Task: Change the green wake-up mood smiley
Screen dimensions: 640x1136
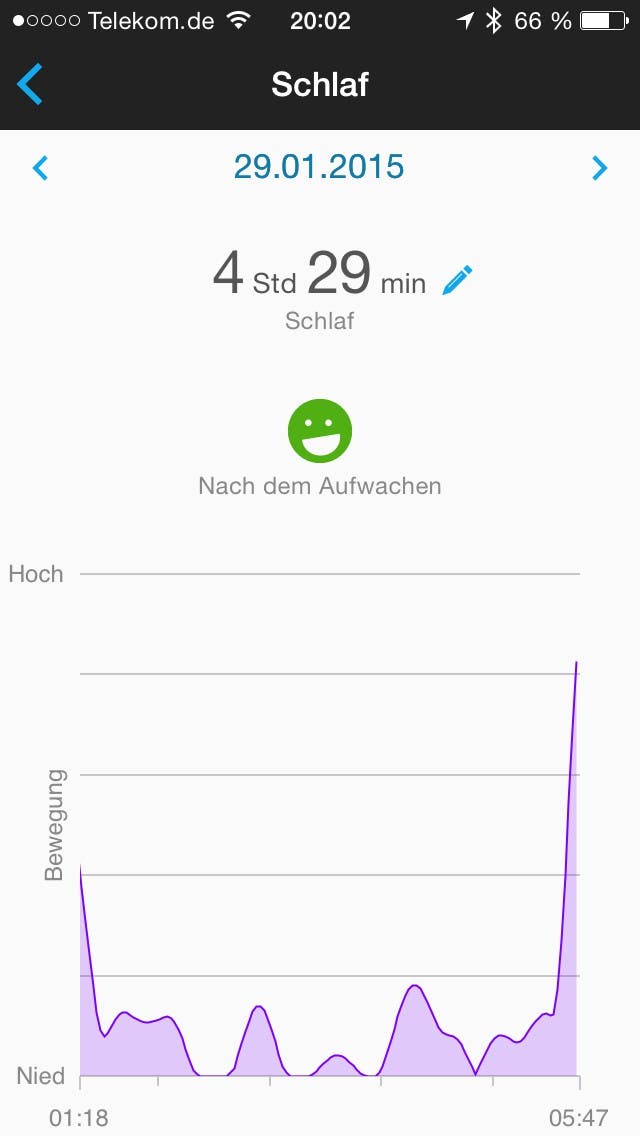Action: point(320,431)
